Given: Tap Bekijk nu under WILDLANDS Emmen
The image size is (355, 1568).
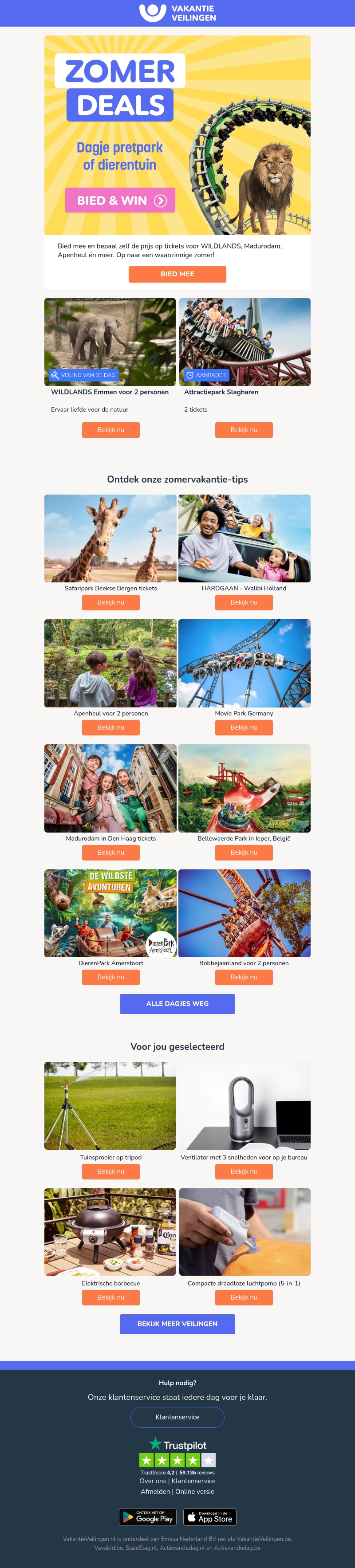Looking at the screenshot, I should tap(111, 430).
